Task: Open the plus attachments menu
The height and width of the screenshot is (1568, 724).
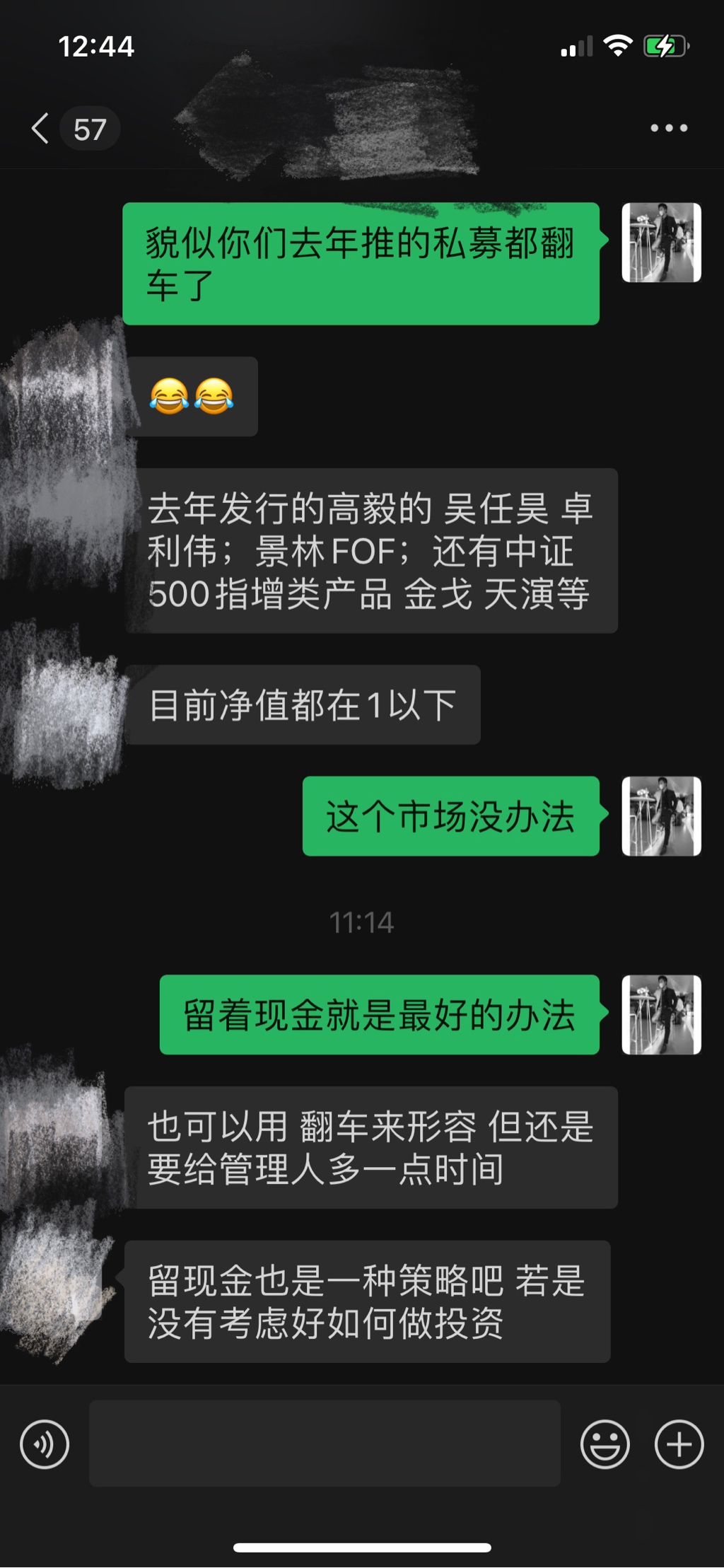Action: coord(679,1444)
